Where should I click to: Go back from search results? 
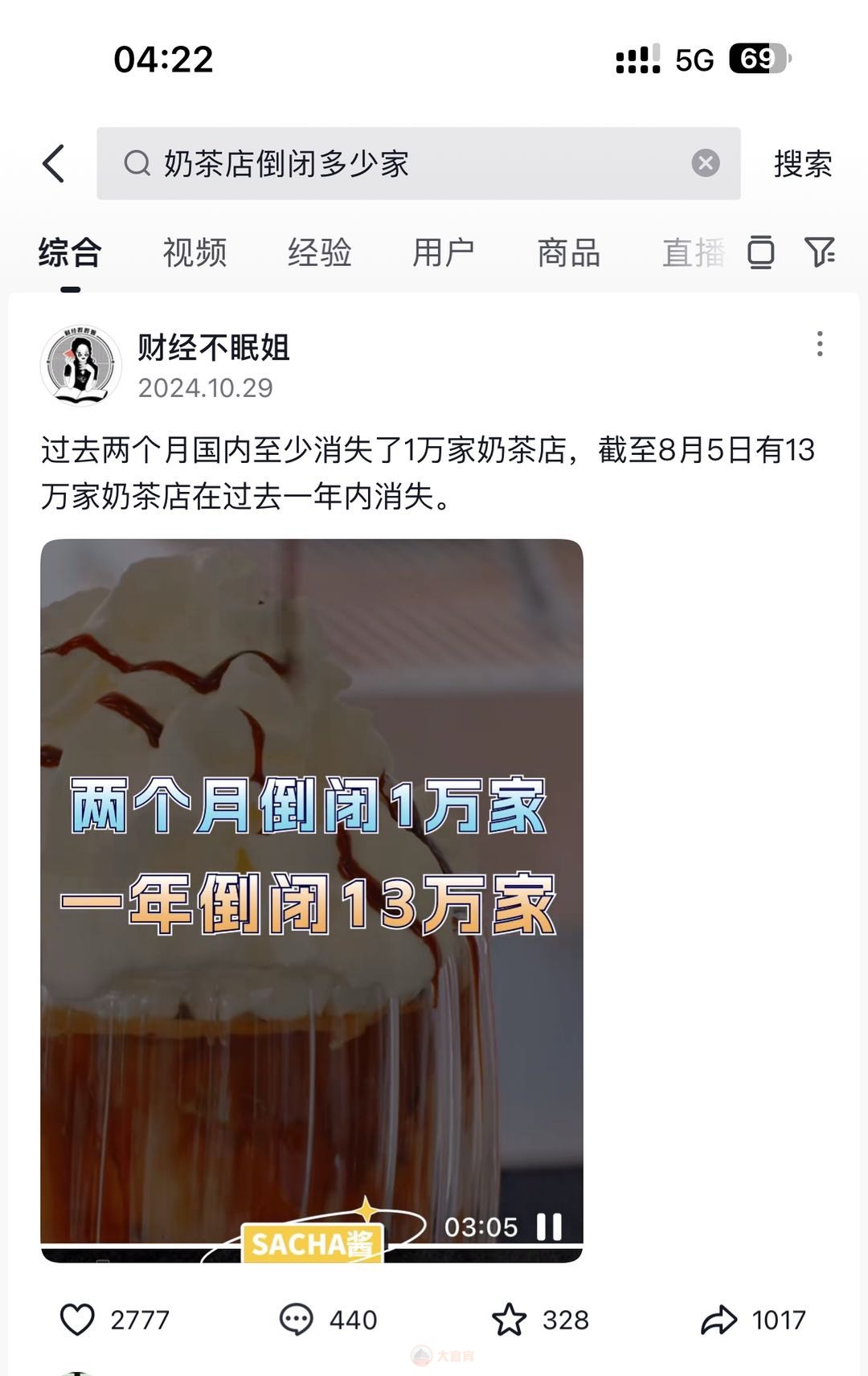[x=54, y=164]
